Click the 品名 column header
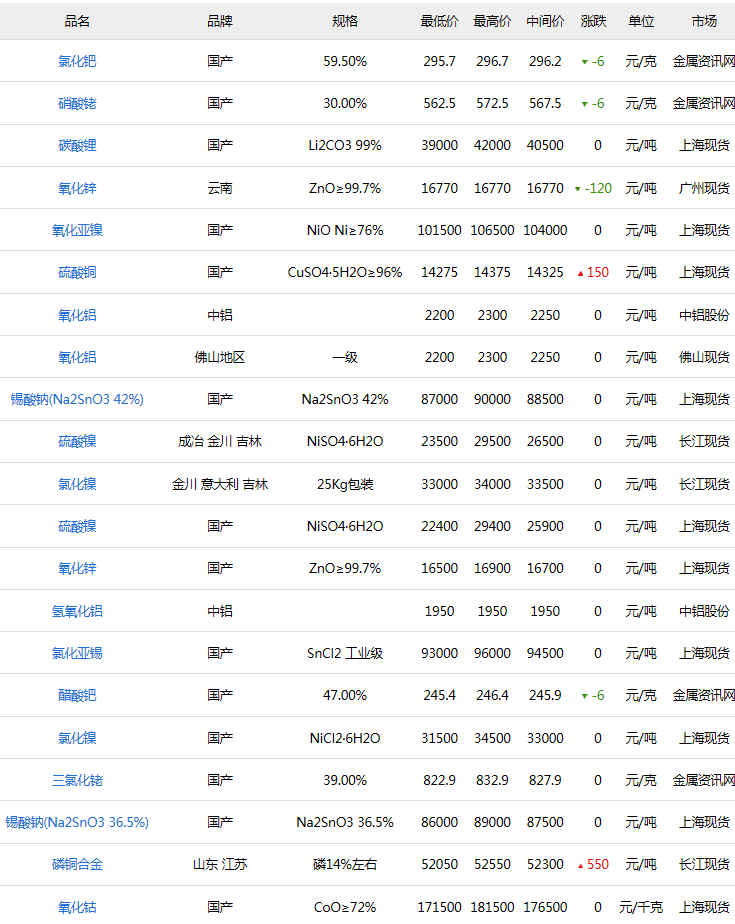735x924 pixels. pos(75,21)
